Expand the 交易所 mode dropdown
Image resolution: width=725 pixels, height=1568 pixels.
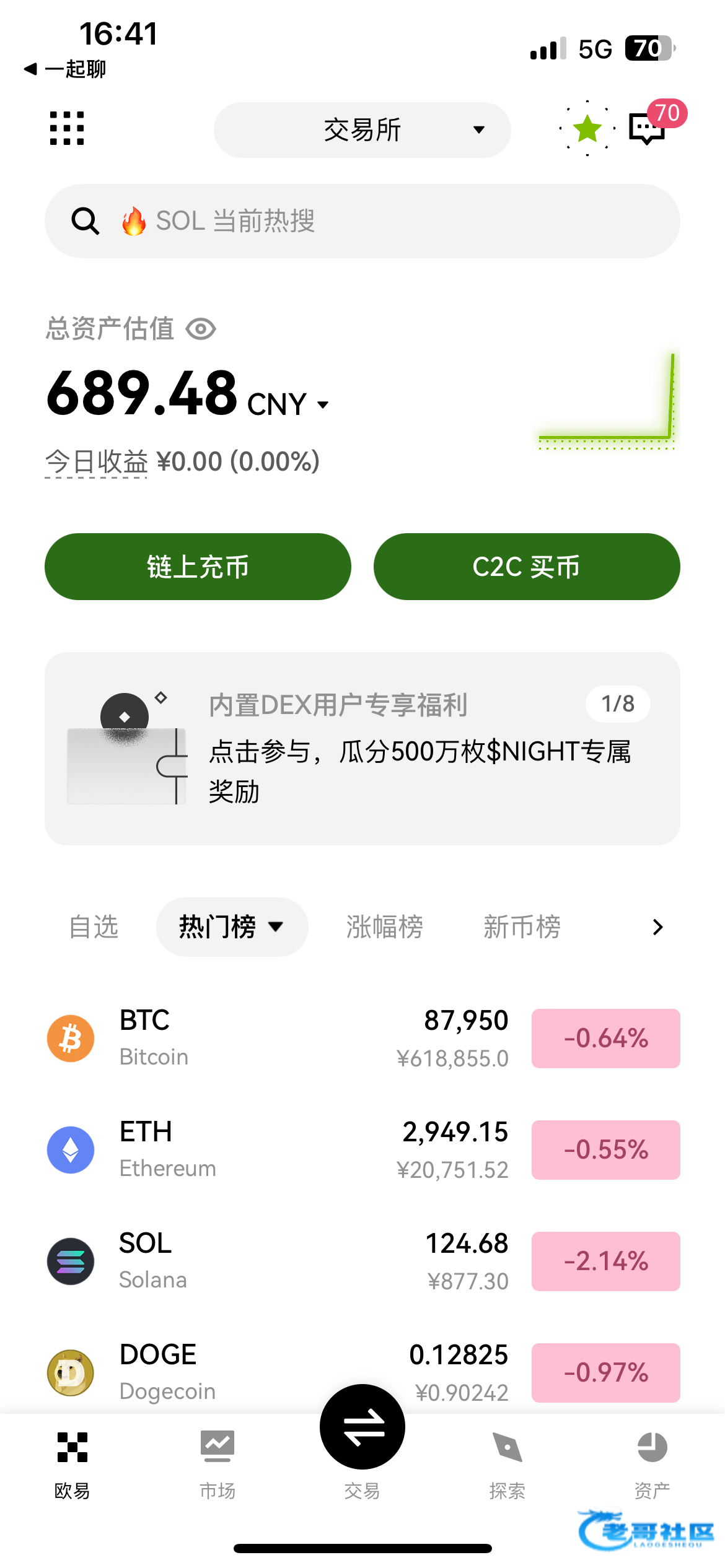pyautogui.click(x=362, y=130)
